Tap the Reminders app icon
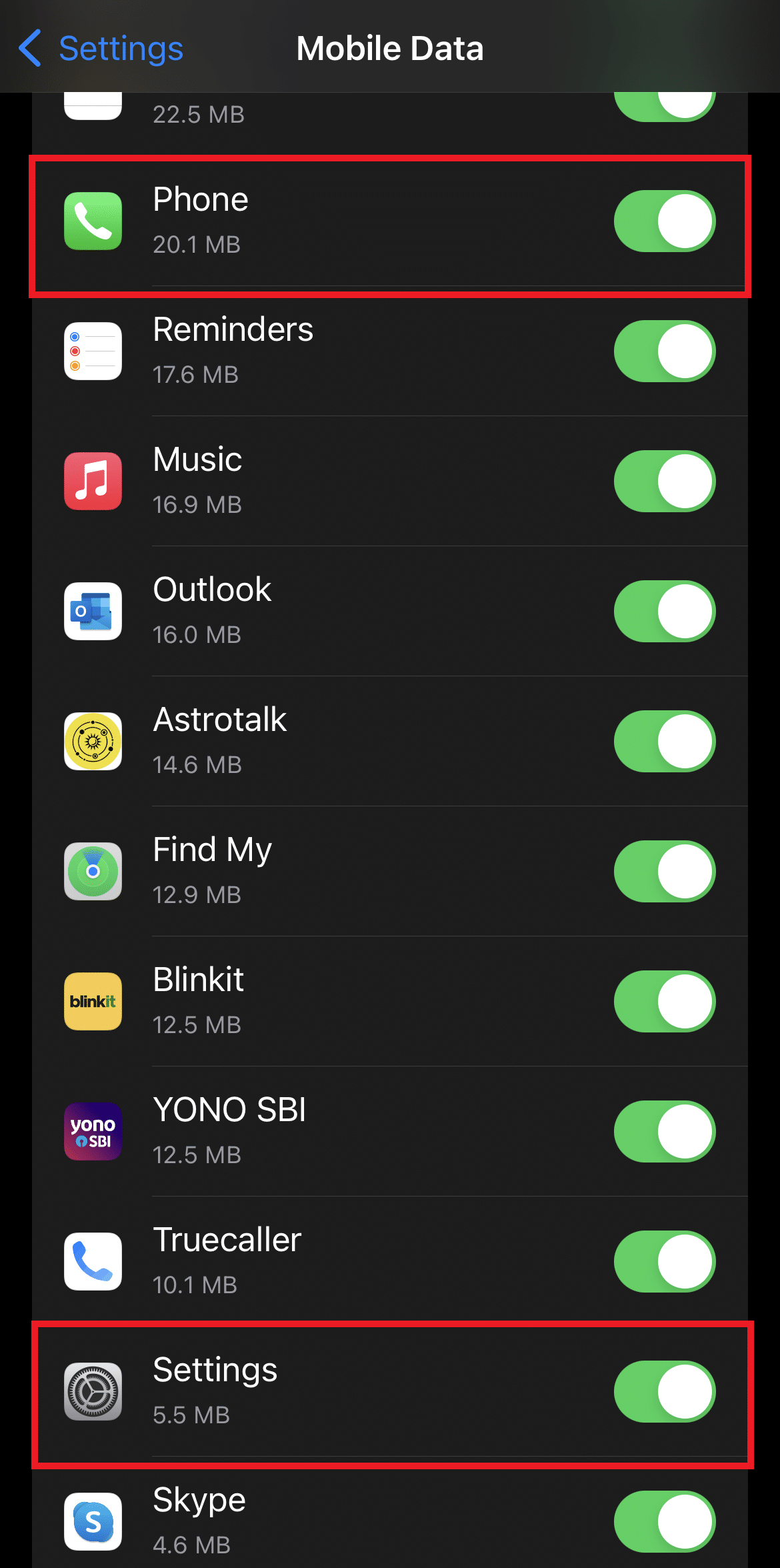This screenshot has width=780, height=1568. click(93, 351)
